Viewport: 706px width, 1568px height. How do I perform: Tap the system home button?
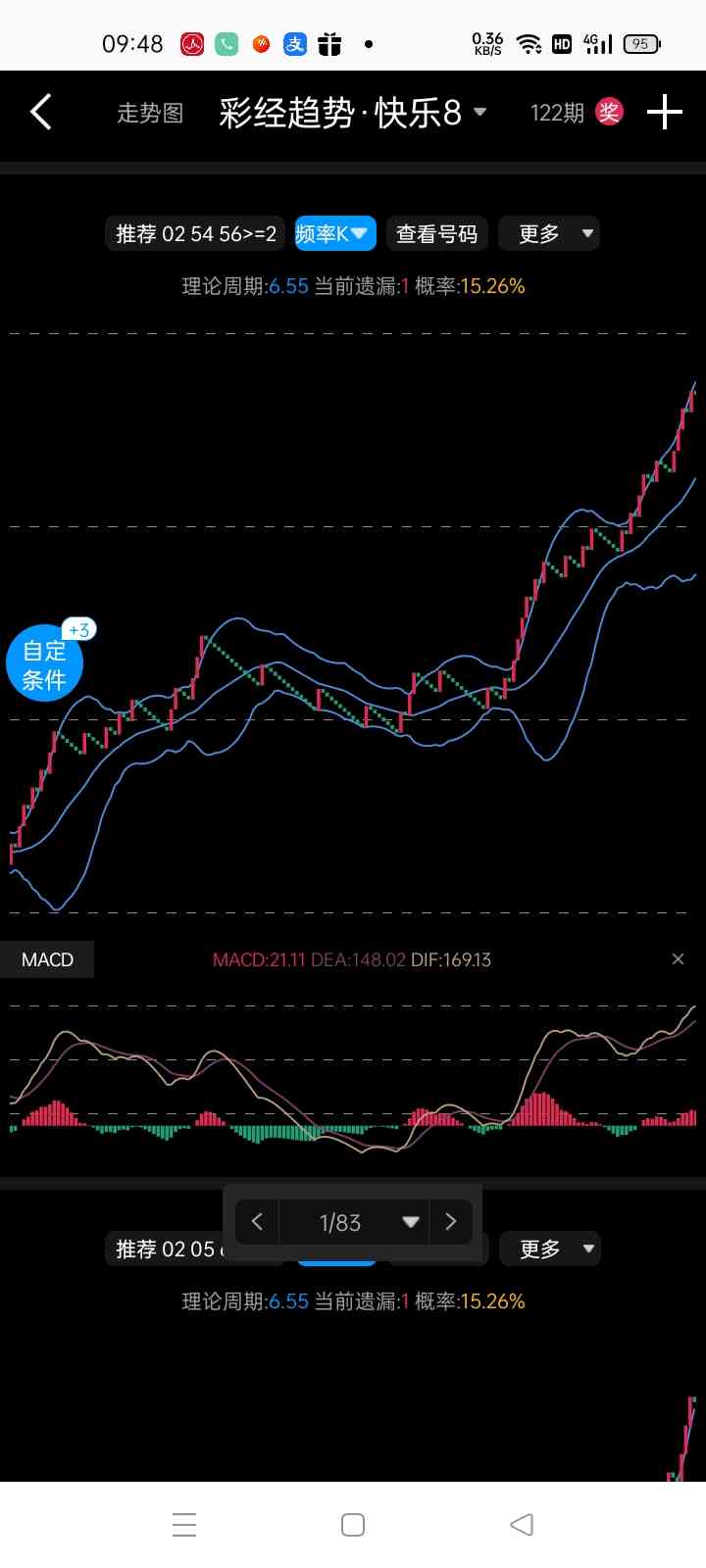(x=353, y=1525)
